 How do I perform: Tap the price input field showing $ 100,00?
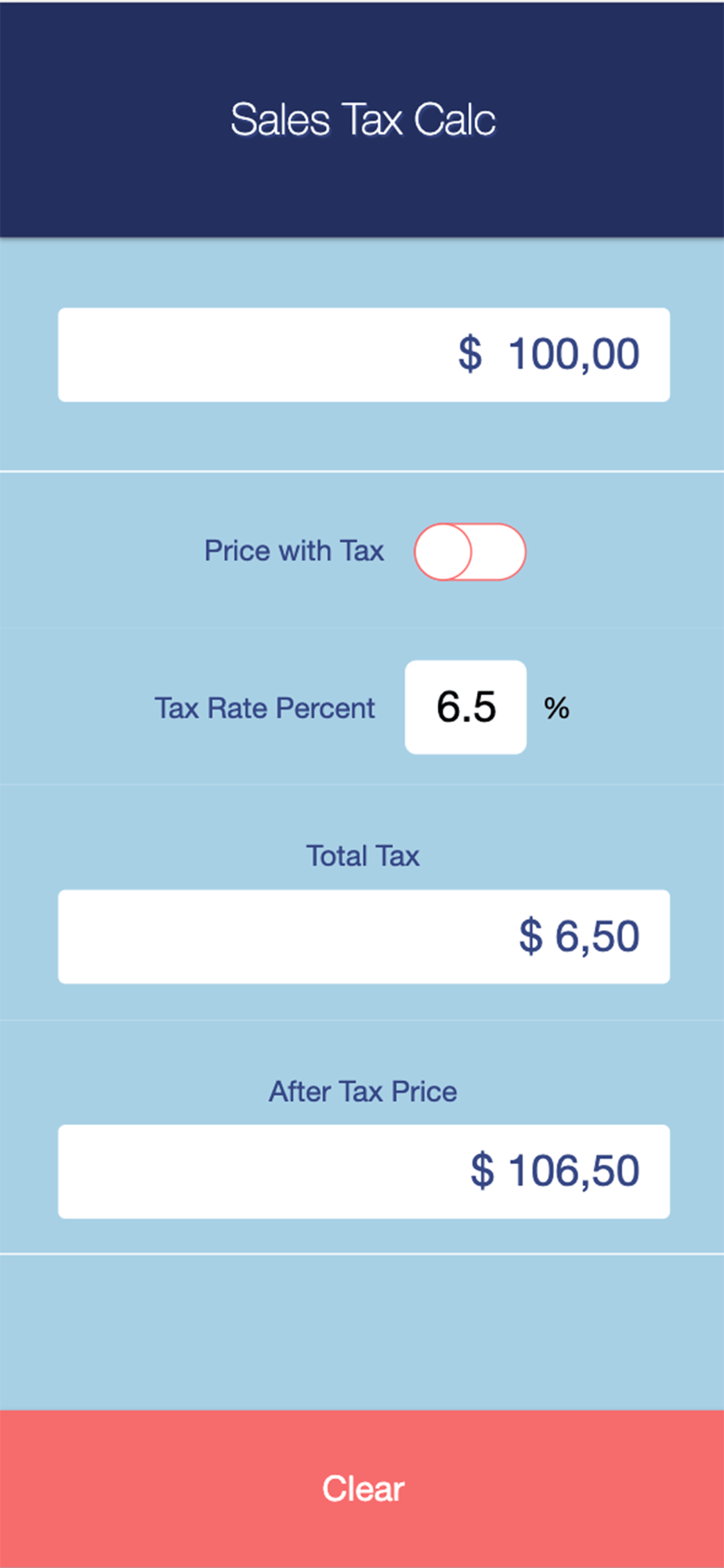coord(364,354)
